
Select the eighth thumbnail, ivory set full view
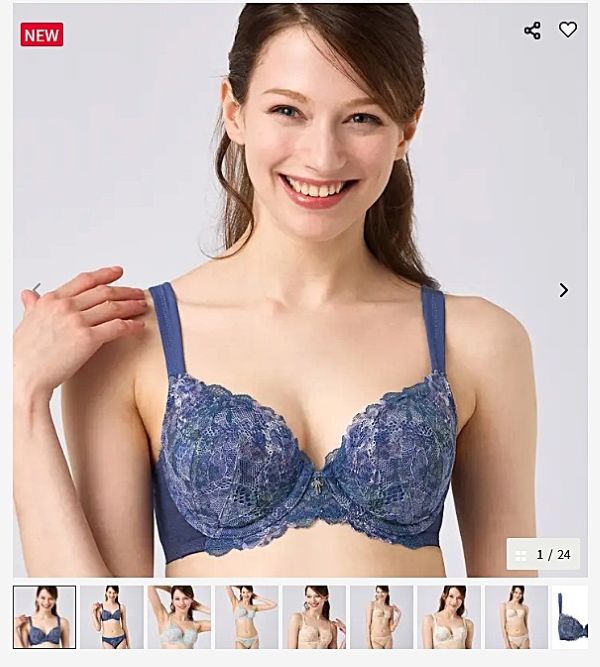coord(516,617)
